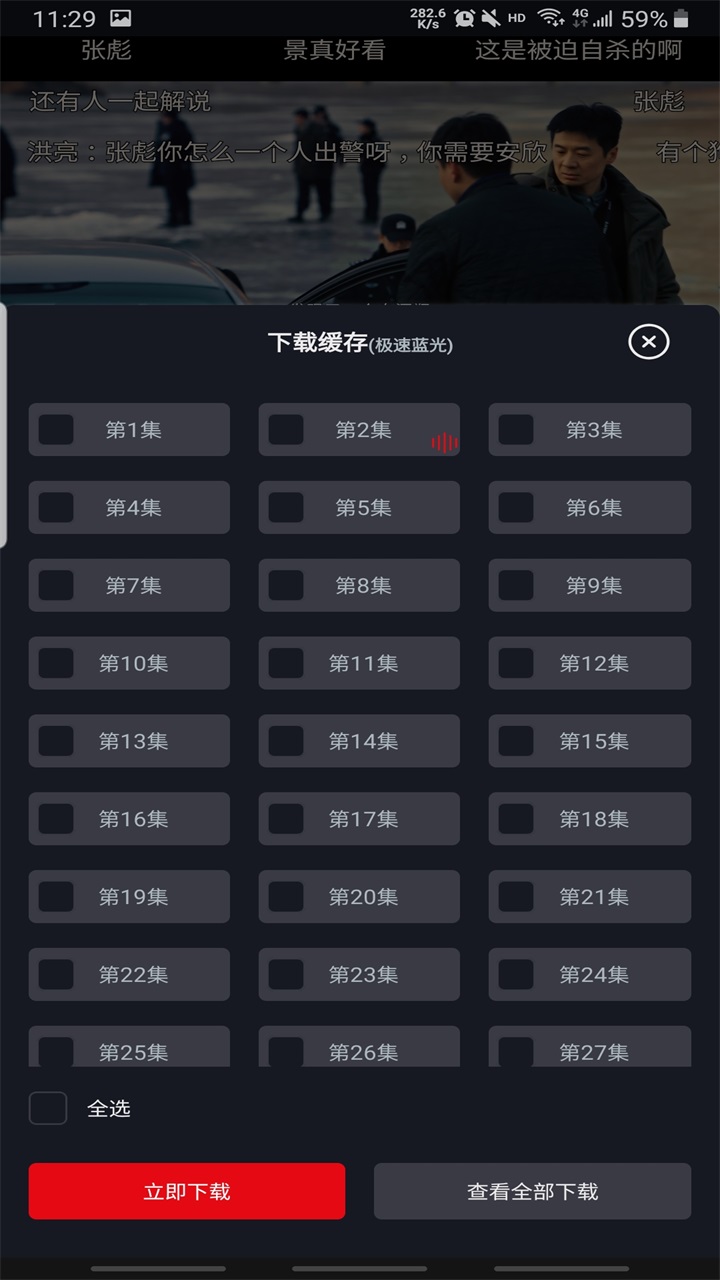
Task: Select episode 第16集
Action: 56,819
